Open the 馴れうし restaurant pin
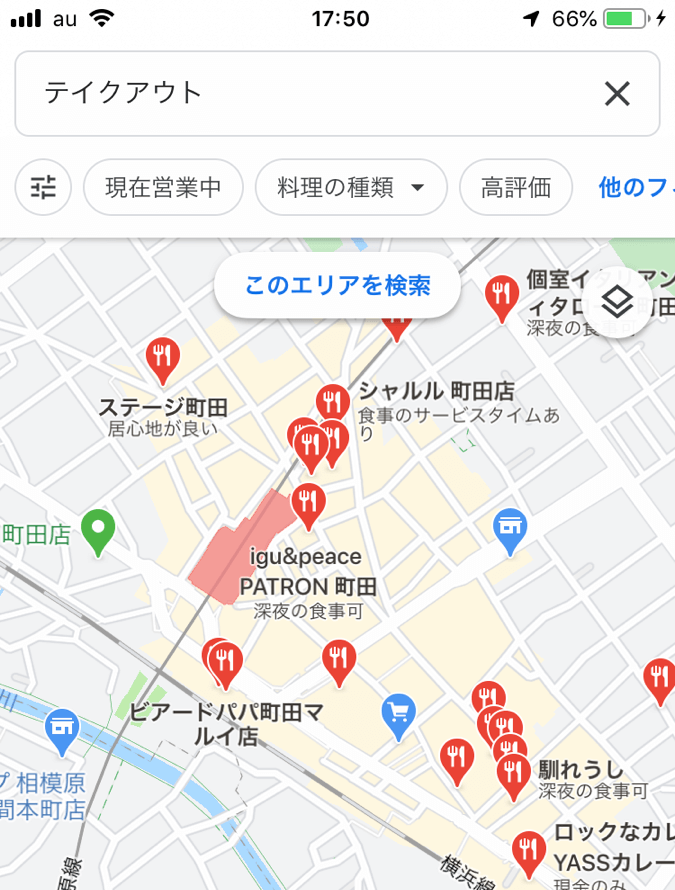Screen dimensions: 675x890 coord(514,773)
